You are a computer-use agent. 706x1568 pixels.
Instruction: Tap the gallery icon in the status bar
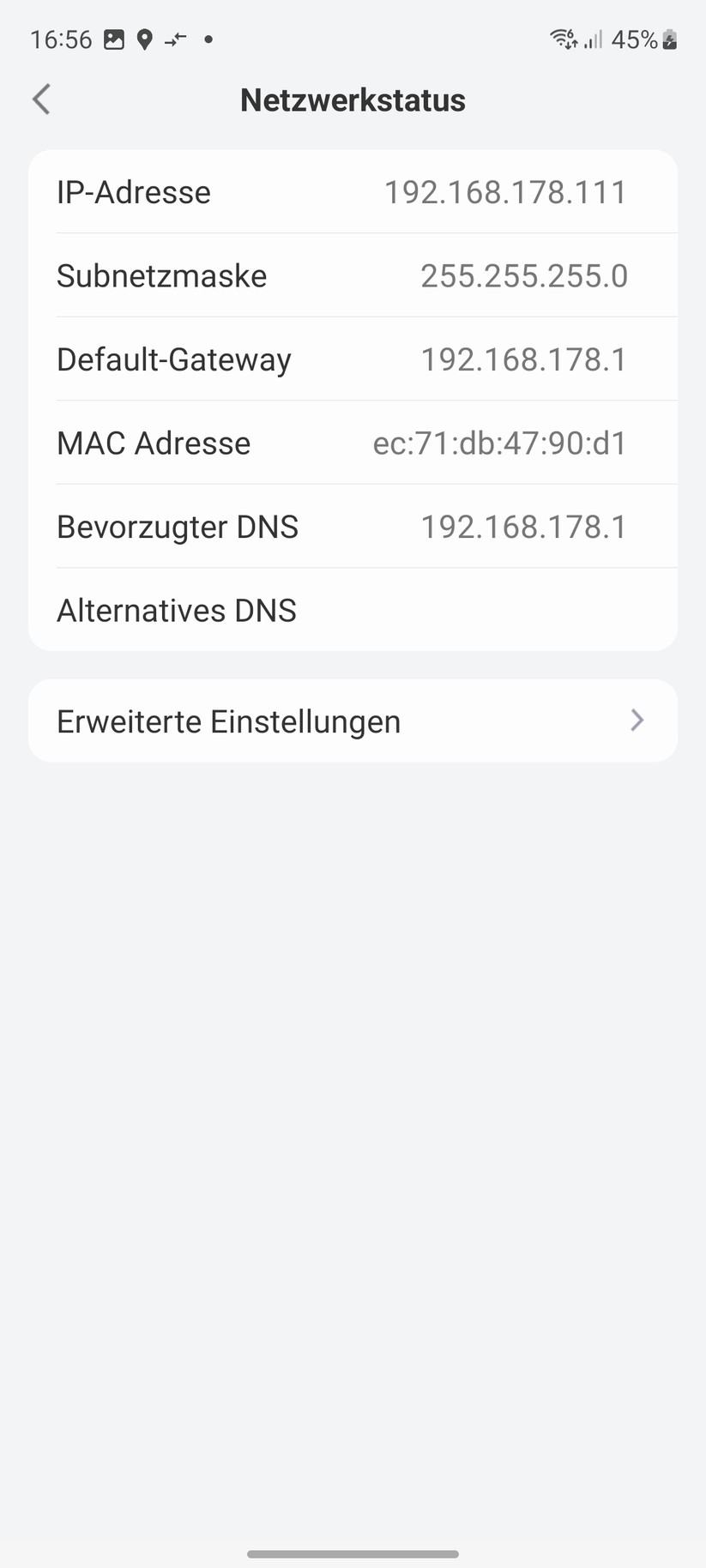[113, 39]
